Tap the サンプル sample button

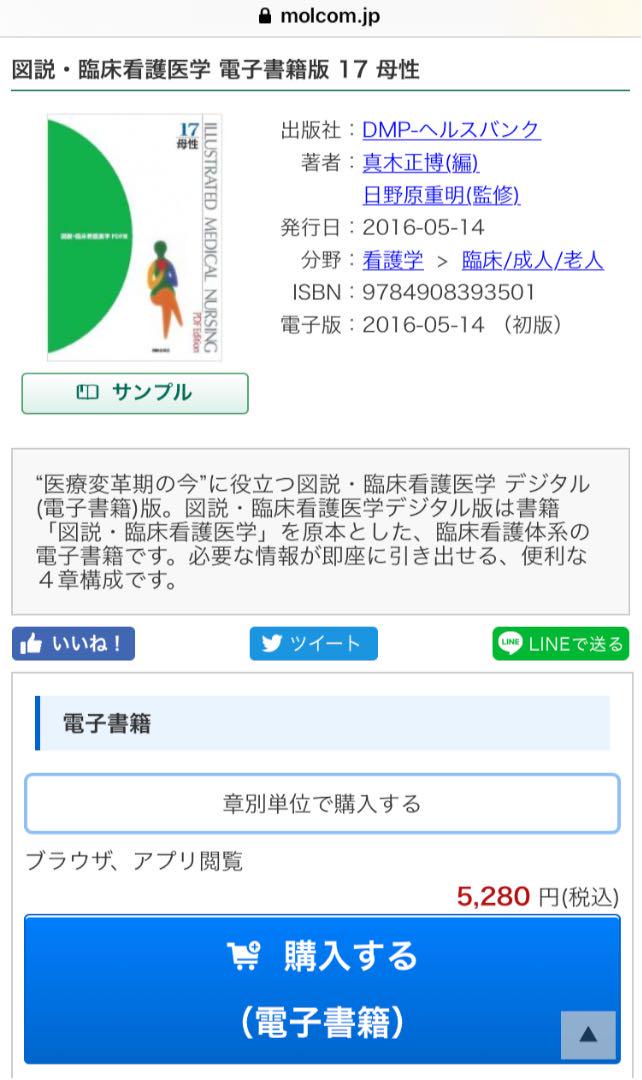[x=135, y=393]
